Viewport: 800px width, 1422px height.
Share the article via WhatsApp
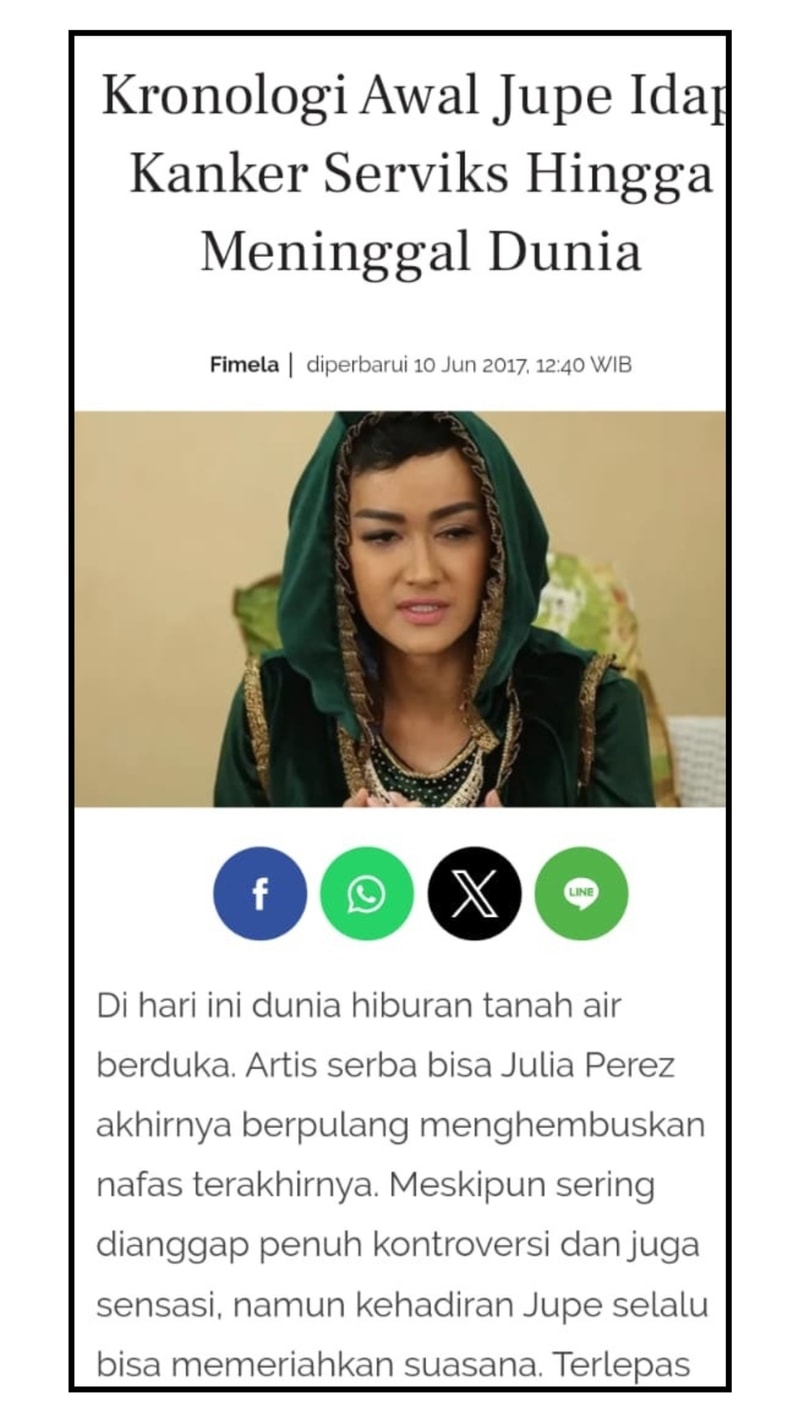pos(367,893)
